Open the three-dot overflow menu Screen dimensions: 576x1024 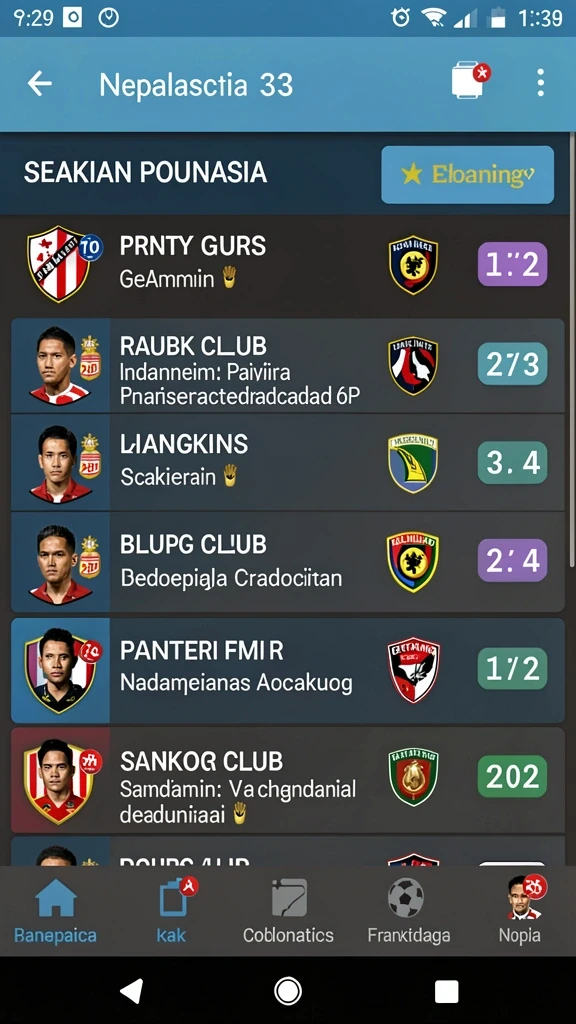click(540, 83)
